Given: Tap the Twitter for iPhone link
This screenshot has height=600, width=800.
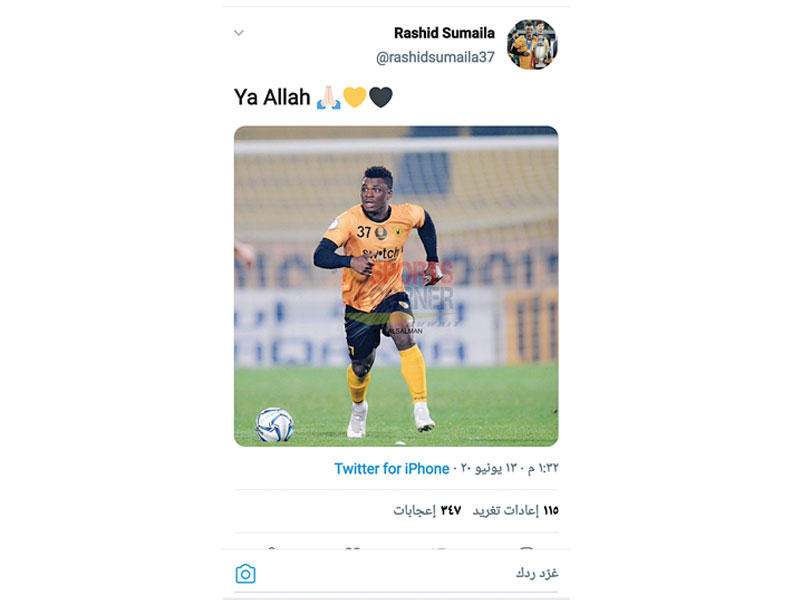Looking at the screenshot, I should (391, 468).
